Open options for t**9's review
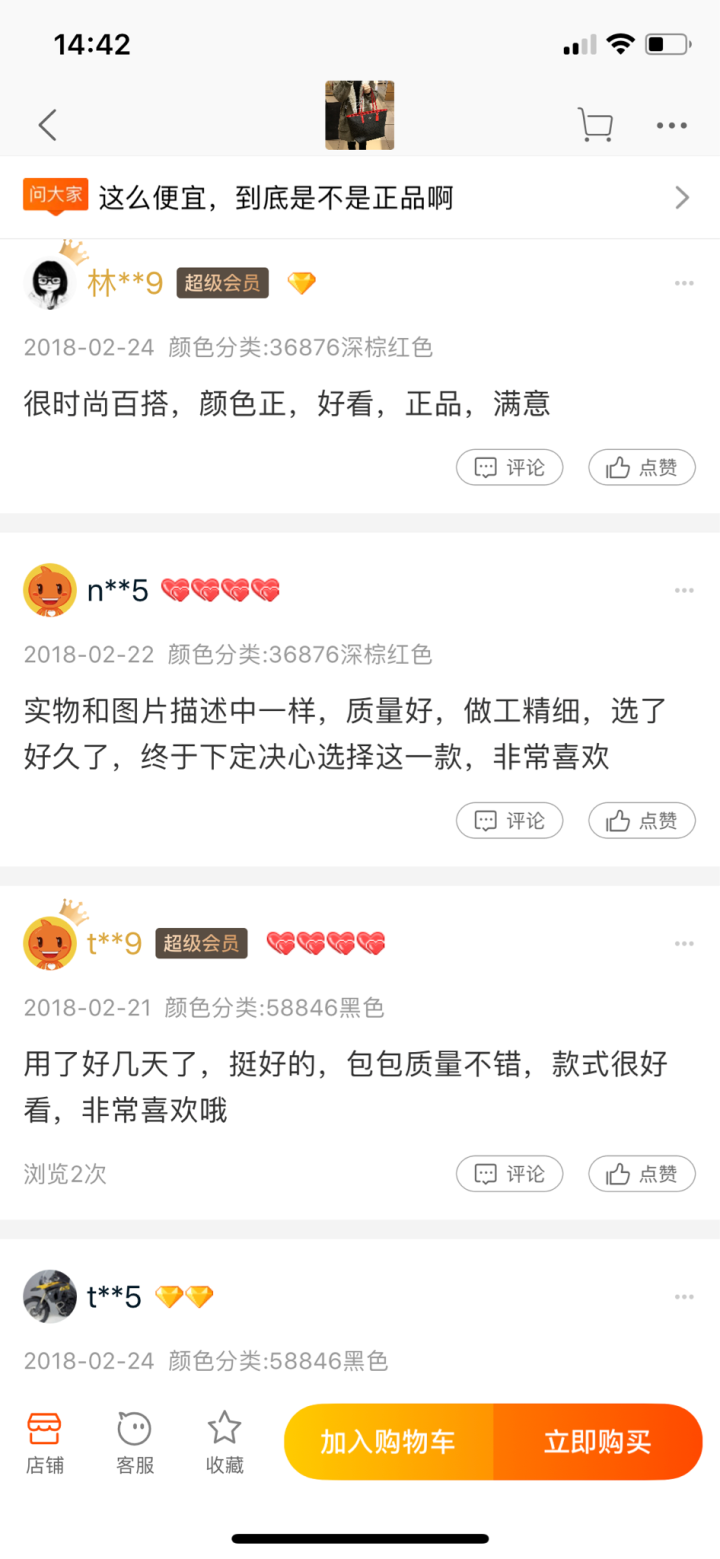This screenshot has height=1559, width=720. [684, 944]
